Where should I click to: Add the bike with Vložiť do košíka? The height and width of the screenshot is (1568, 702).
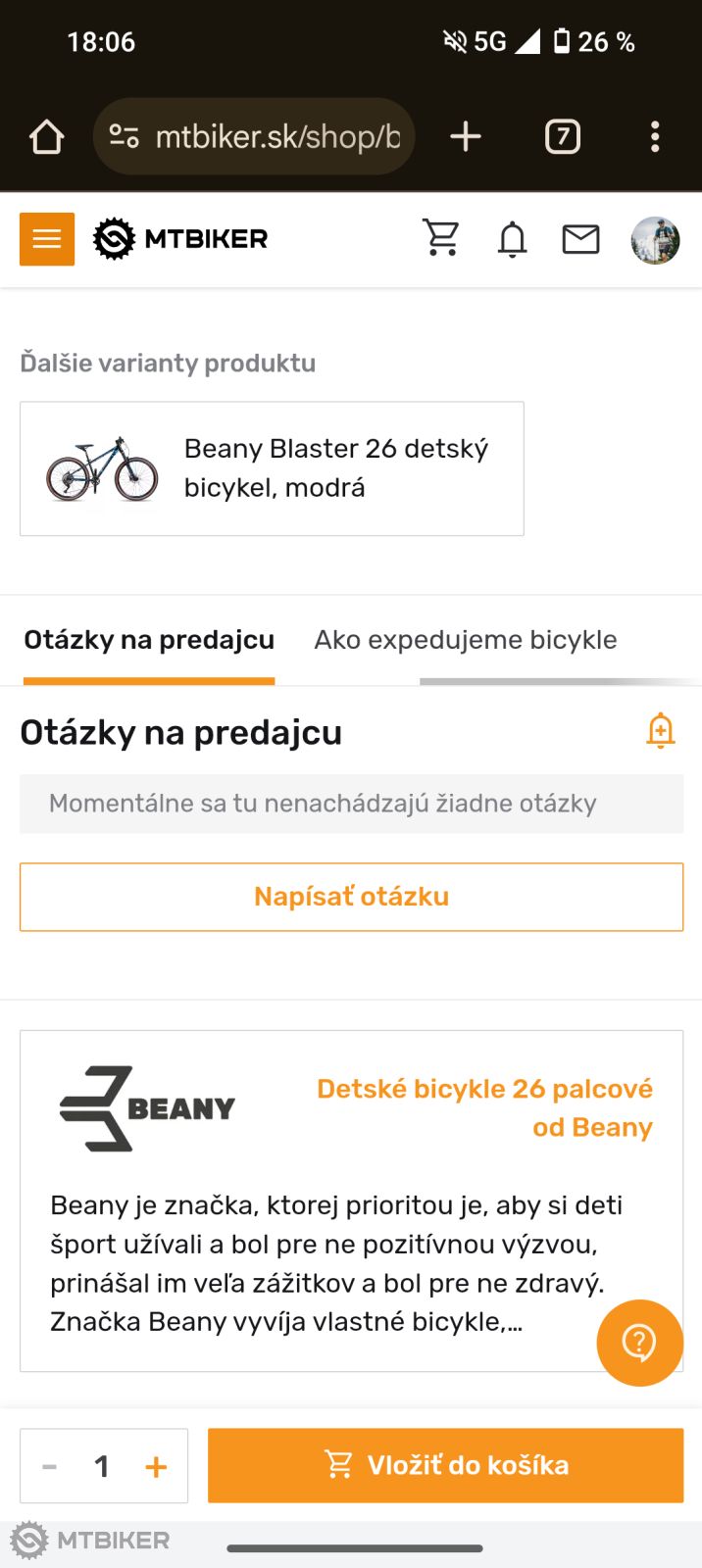[445, 1465]
